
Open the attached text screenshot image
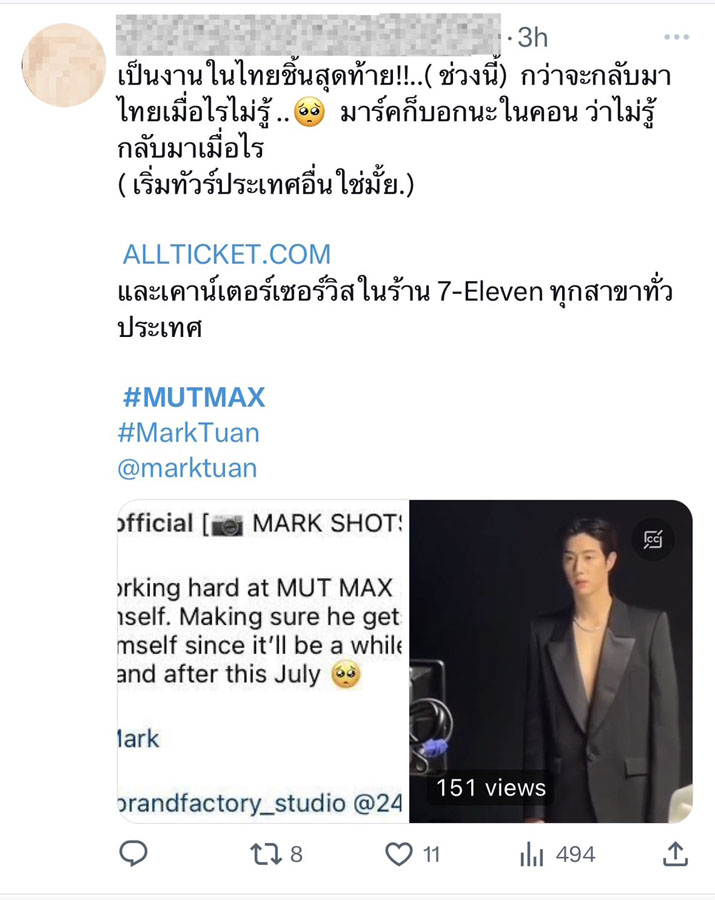[x=263, y=661]
